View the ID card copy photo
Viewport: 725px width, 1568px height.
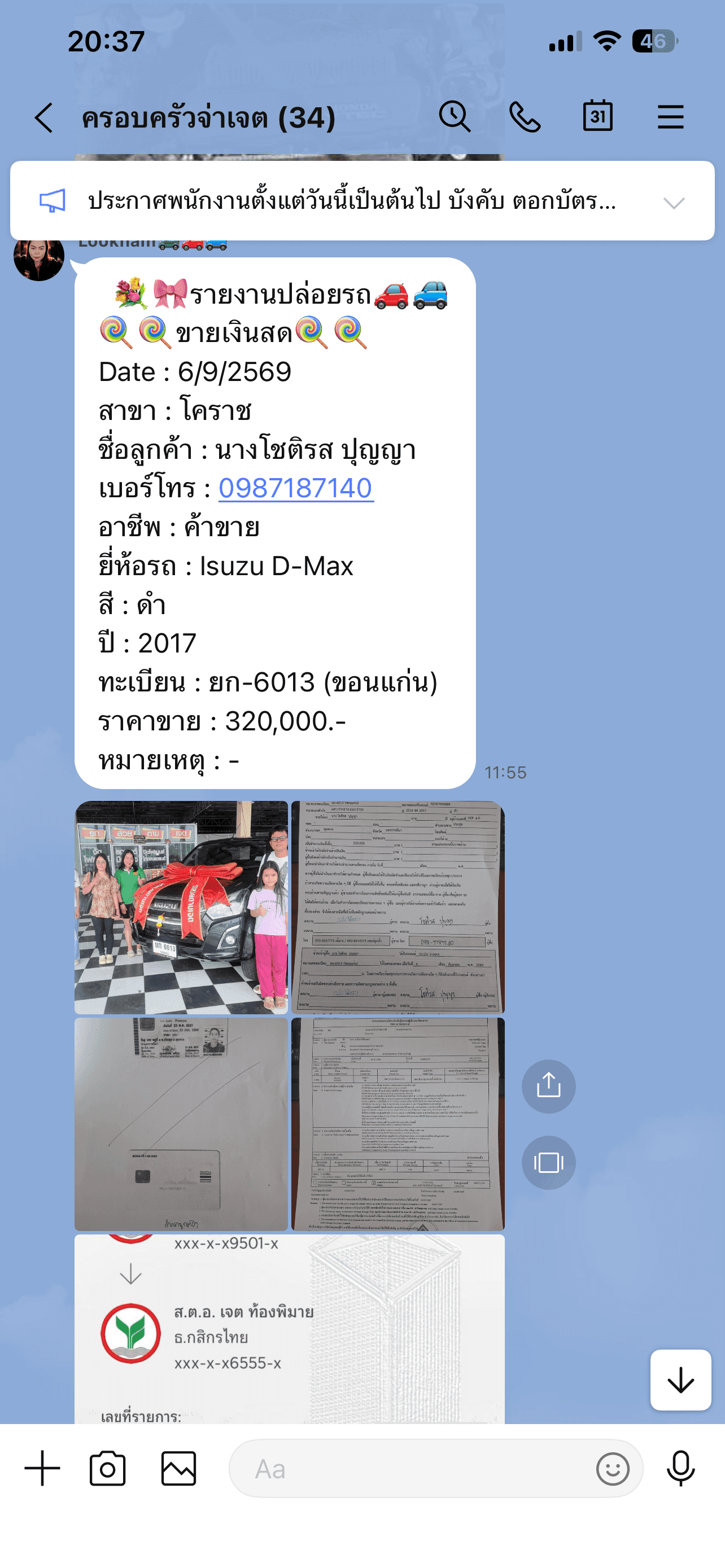coord(181,1124)
